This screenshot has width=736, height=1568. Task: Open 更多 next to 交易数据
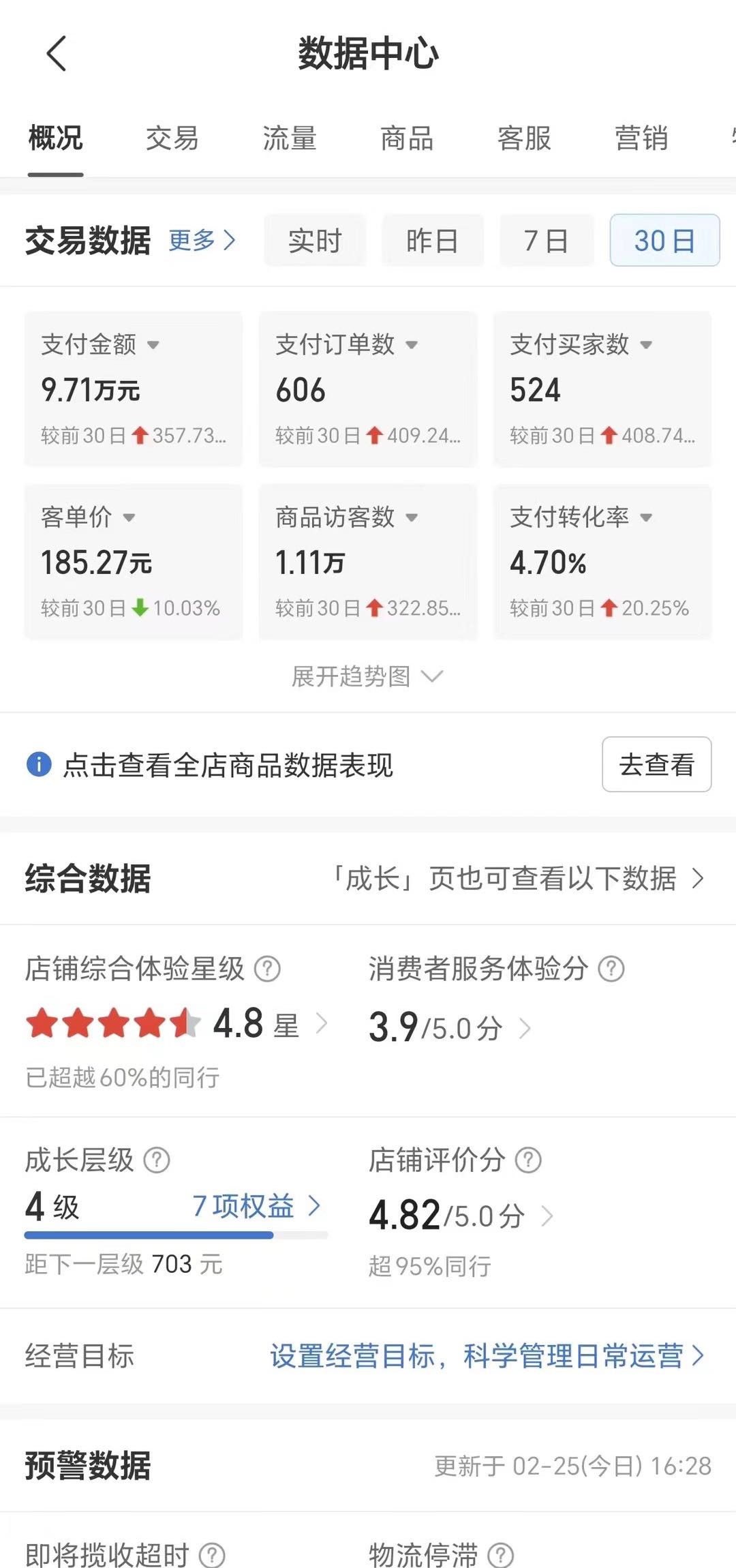(202, 241)
